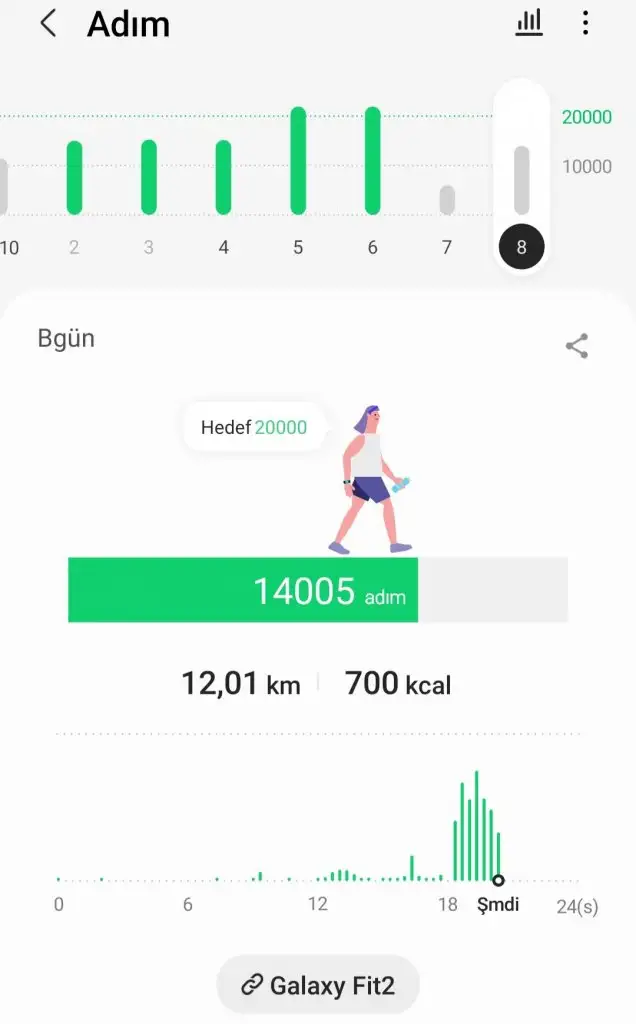
Task: Open the three-dot overflow menu
Action: click(586, 23)
